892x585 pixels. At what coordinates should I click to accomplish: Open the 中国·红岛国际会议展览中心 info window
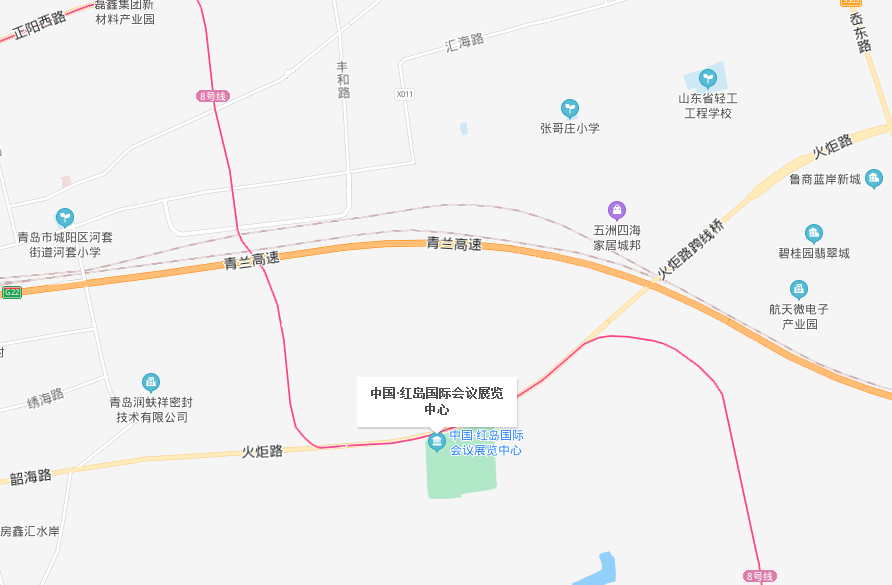pyautogui.click(x=437, y=401)
